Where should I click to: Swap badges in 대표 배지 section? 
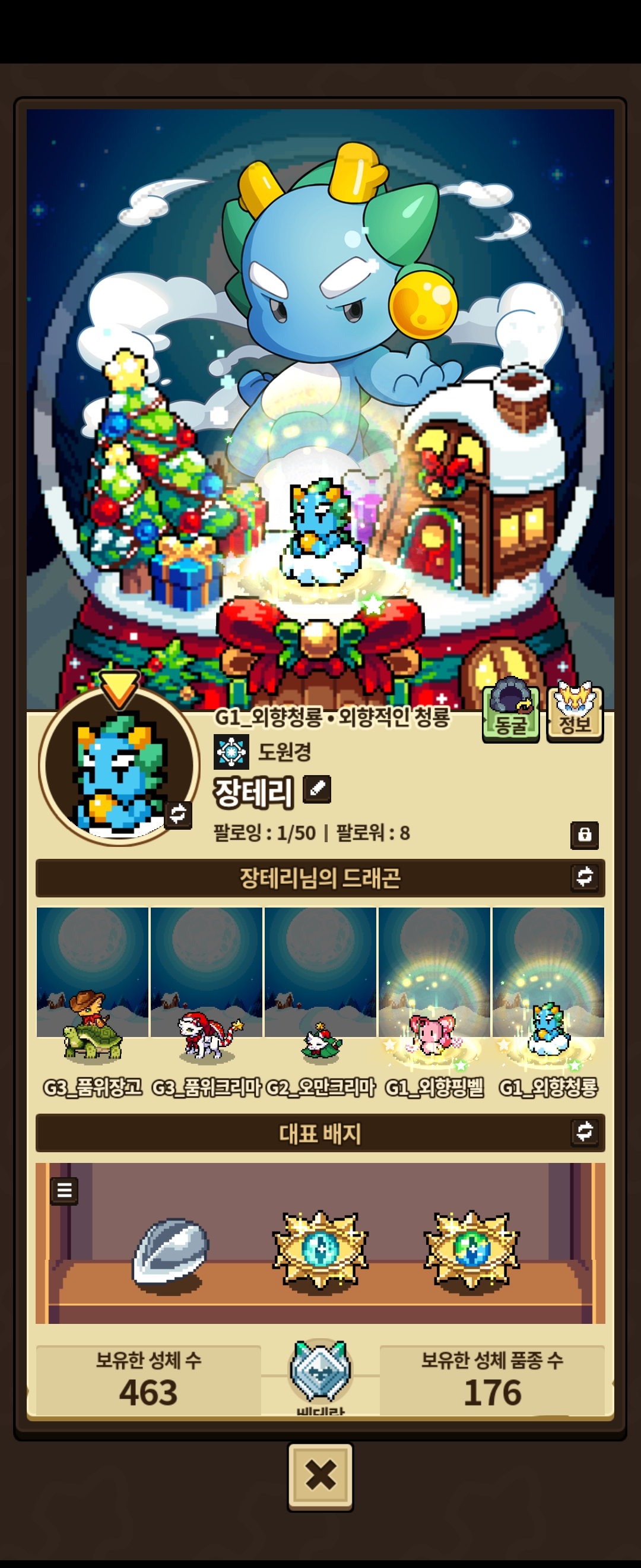(x=585, y=1132)
